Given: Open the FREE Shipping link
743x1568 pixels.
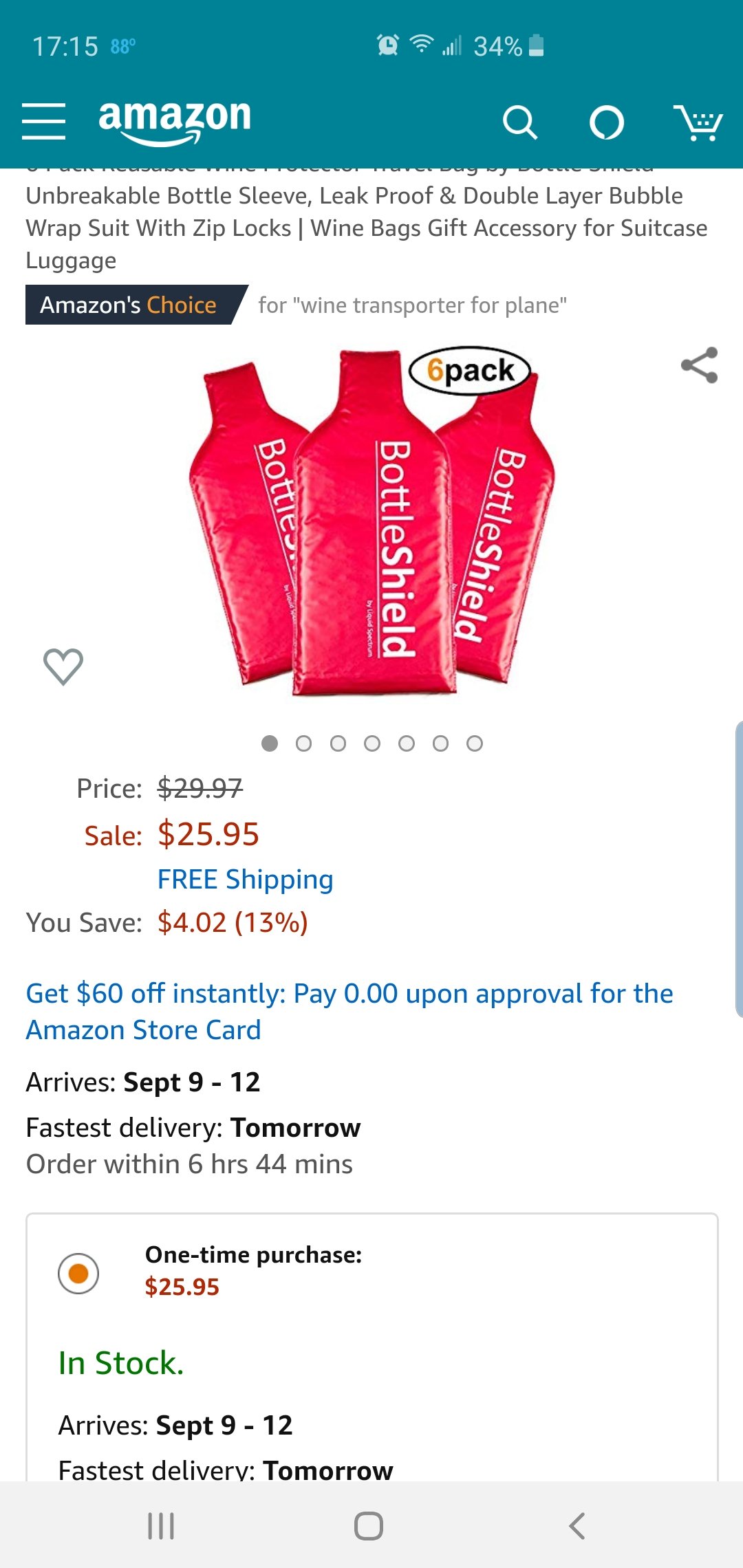Looking at the screenshot, I should click(246, 880).
